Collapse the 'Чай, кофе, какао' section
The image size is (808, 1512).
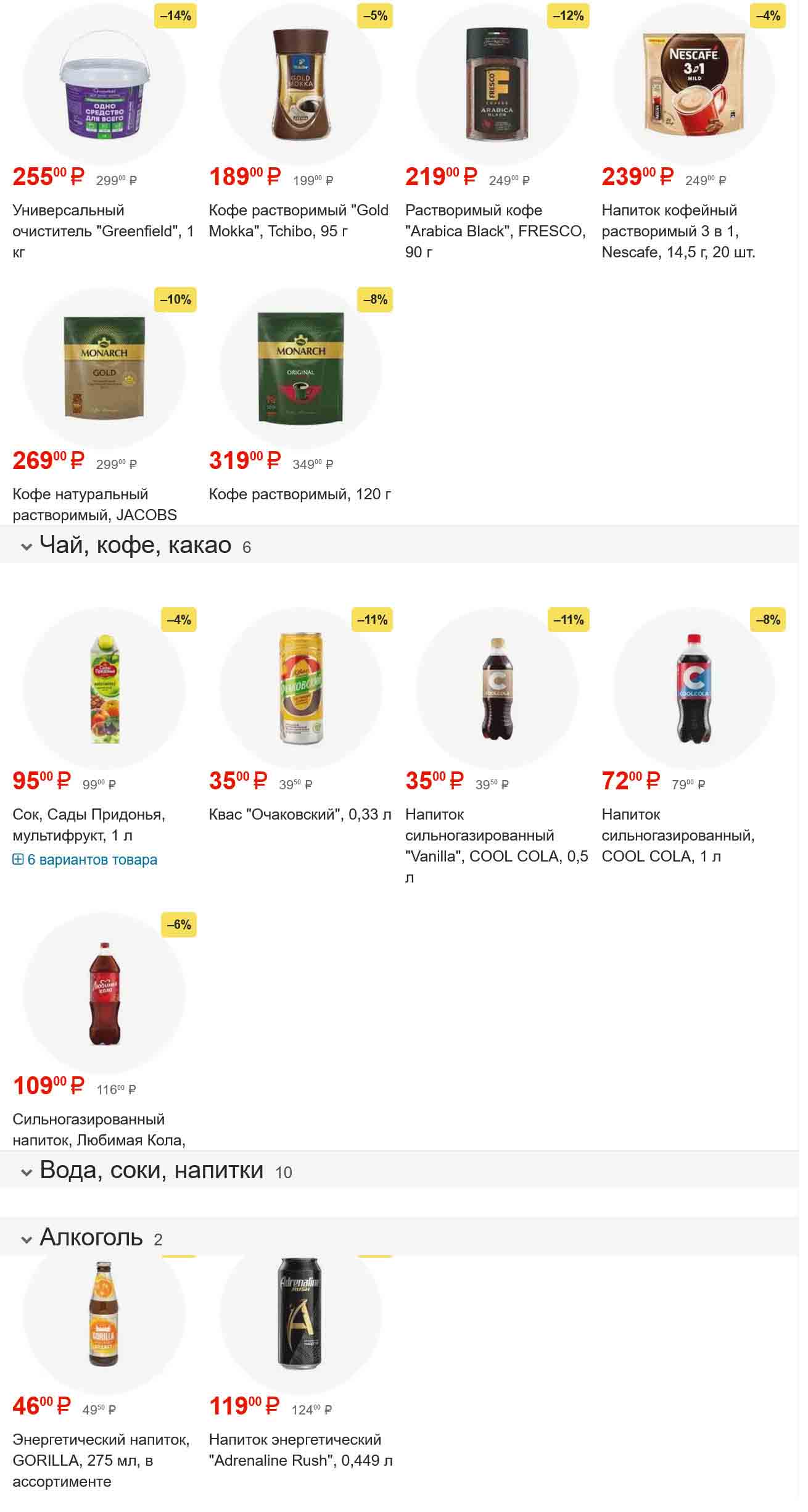27,547
